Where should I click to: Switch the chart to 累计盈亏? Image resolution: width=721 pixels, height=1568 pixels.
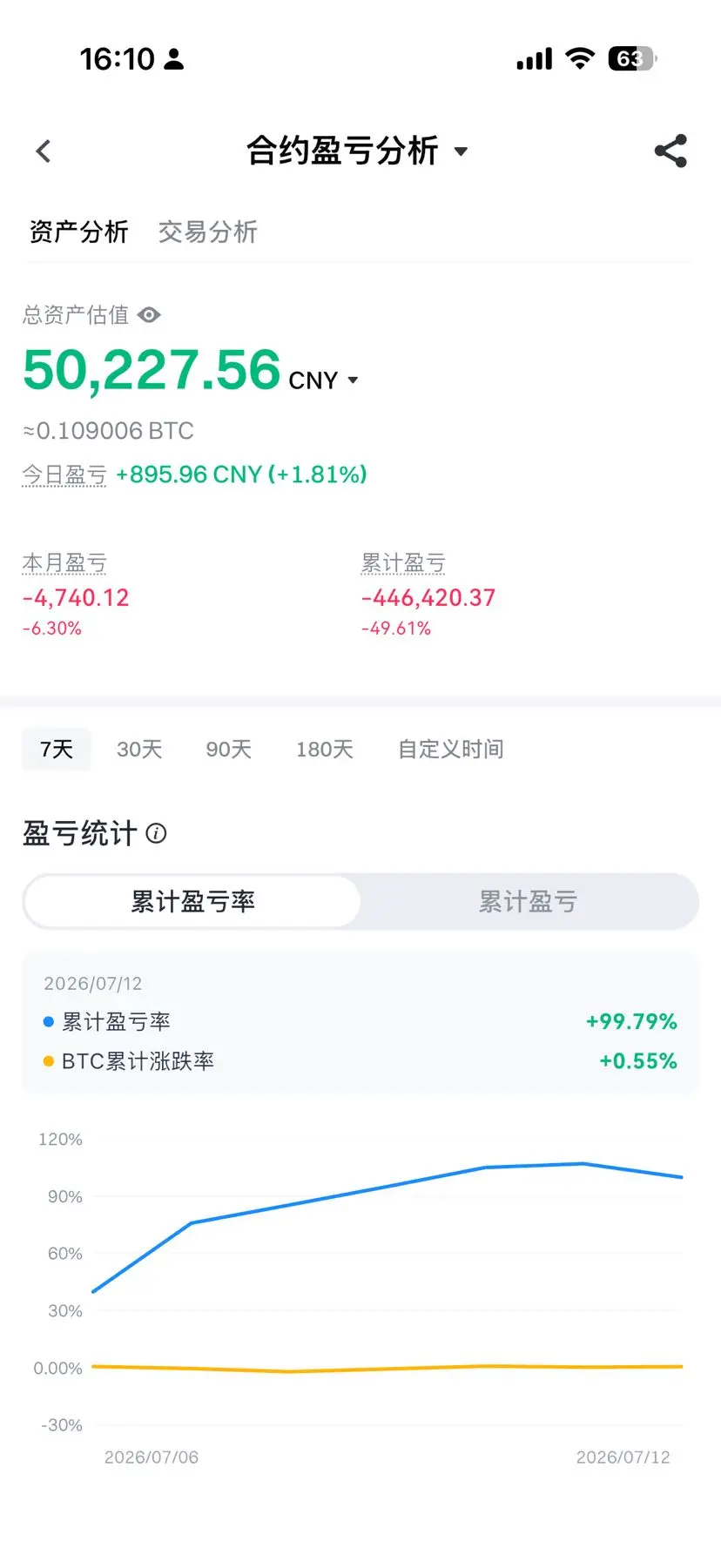(529, 901)
